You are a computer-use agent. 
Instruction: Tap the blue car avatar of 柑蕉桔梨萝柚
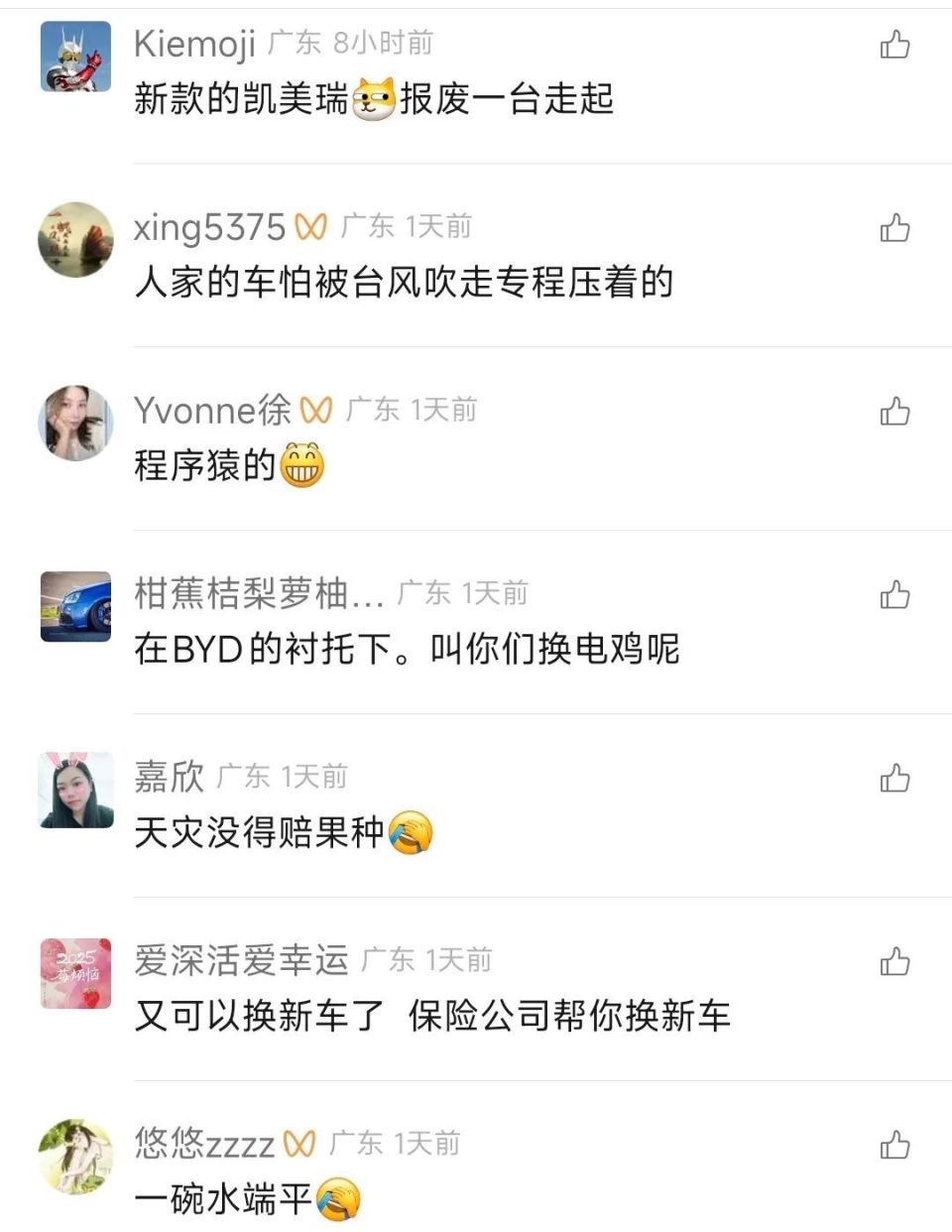click(x=75, y=605)
